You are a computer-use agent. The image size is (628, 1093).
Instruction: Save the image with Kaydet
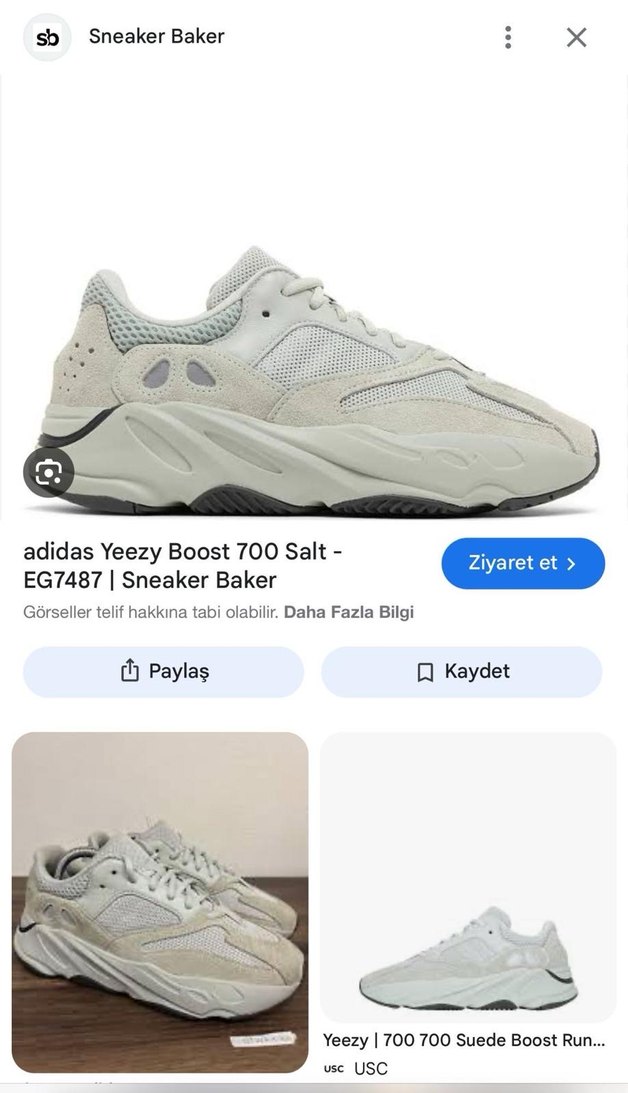462,672
